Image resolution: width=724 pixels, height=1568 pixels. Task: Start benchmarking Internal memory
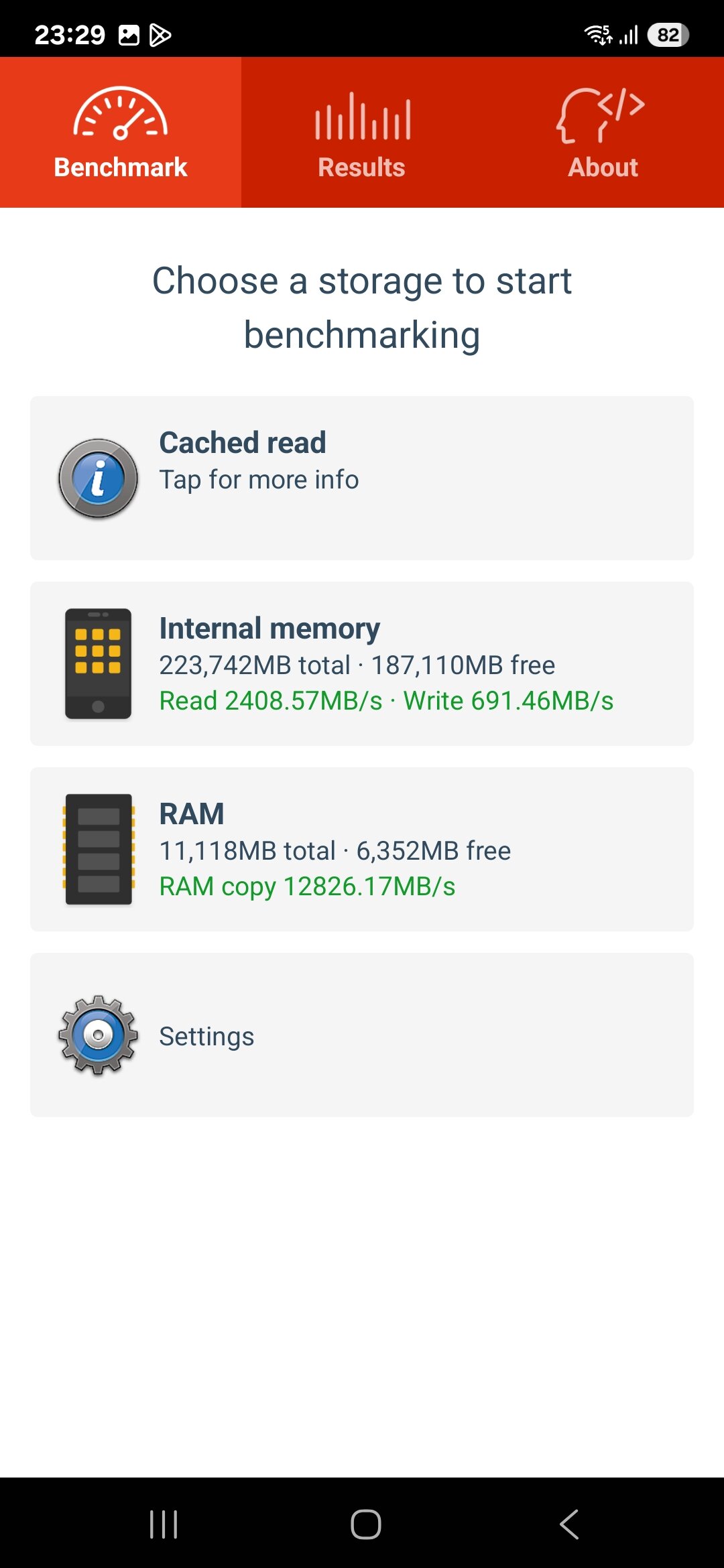[362, 663]
